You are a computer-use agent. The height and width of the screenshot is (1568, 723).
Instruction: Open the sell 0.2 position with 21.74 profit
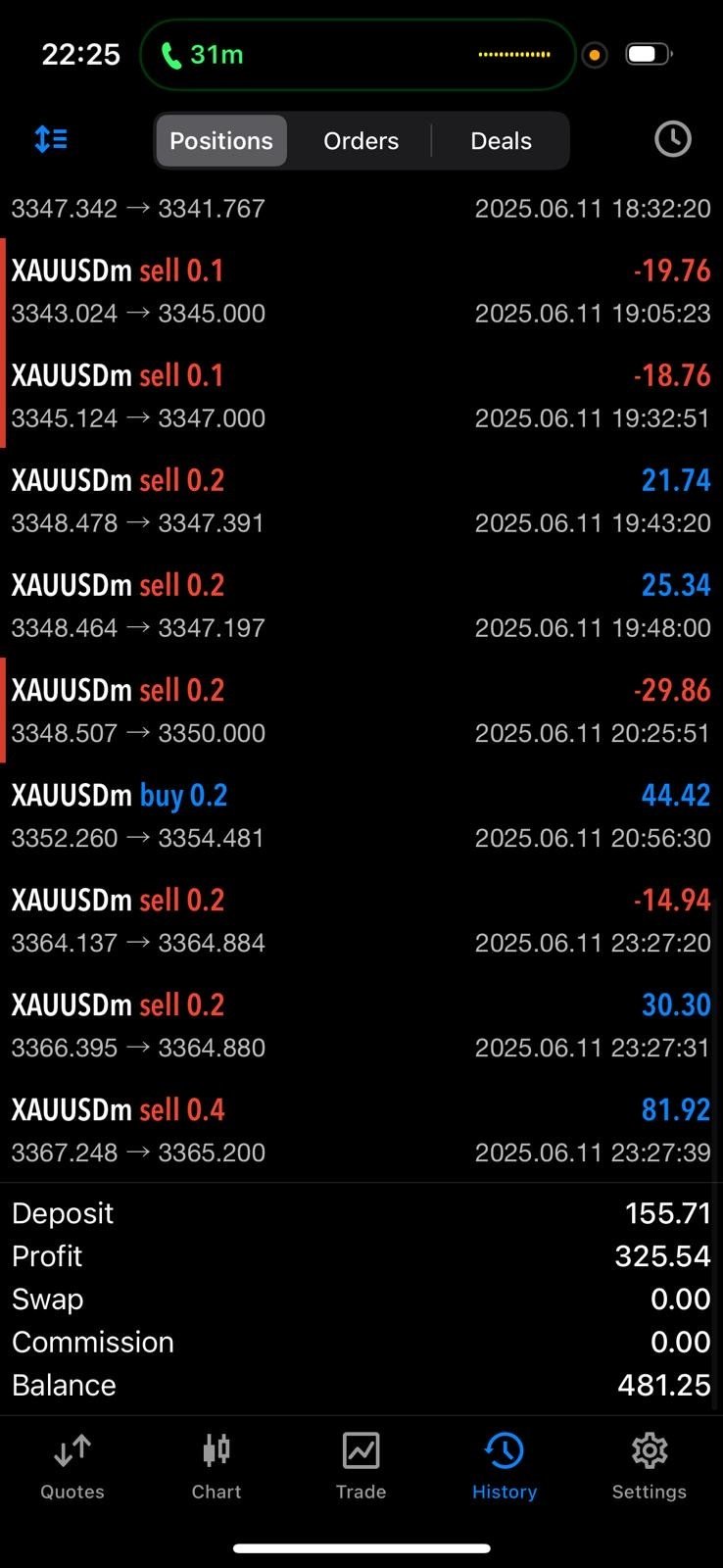(x=361, y=501)
